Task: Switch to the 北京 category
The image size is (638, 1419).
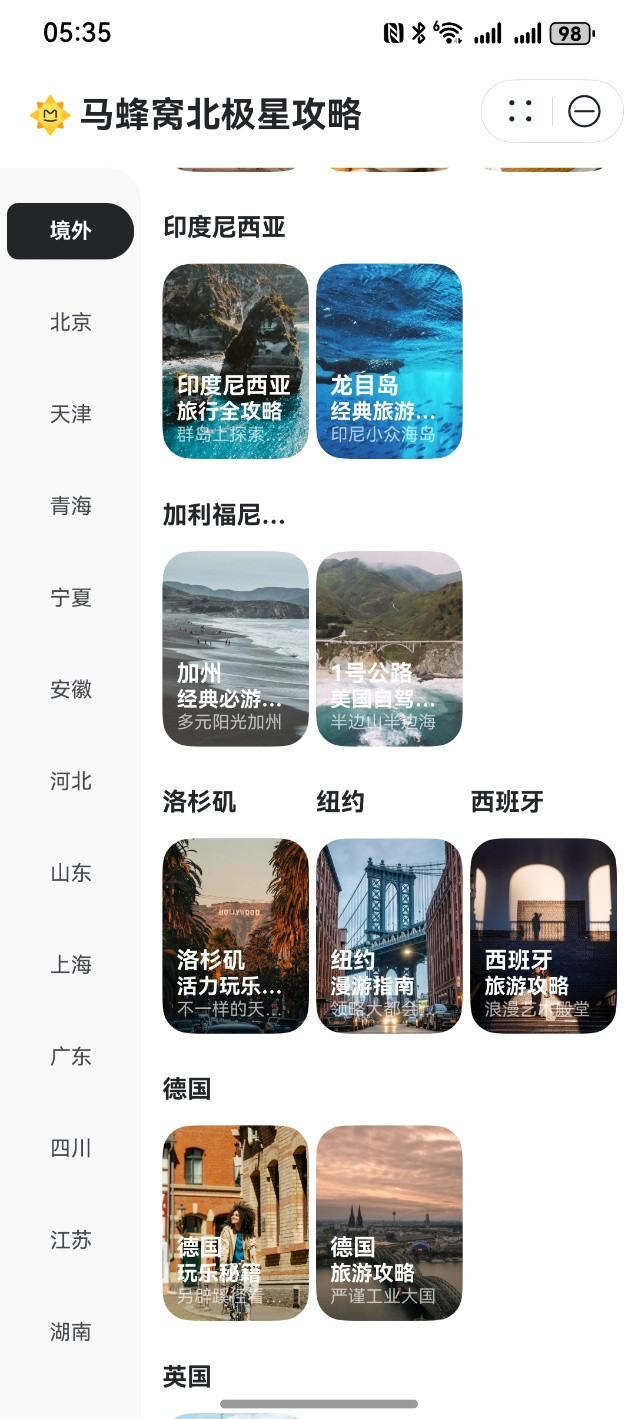Action: pos(71,322)
